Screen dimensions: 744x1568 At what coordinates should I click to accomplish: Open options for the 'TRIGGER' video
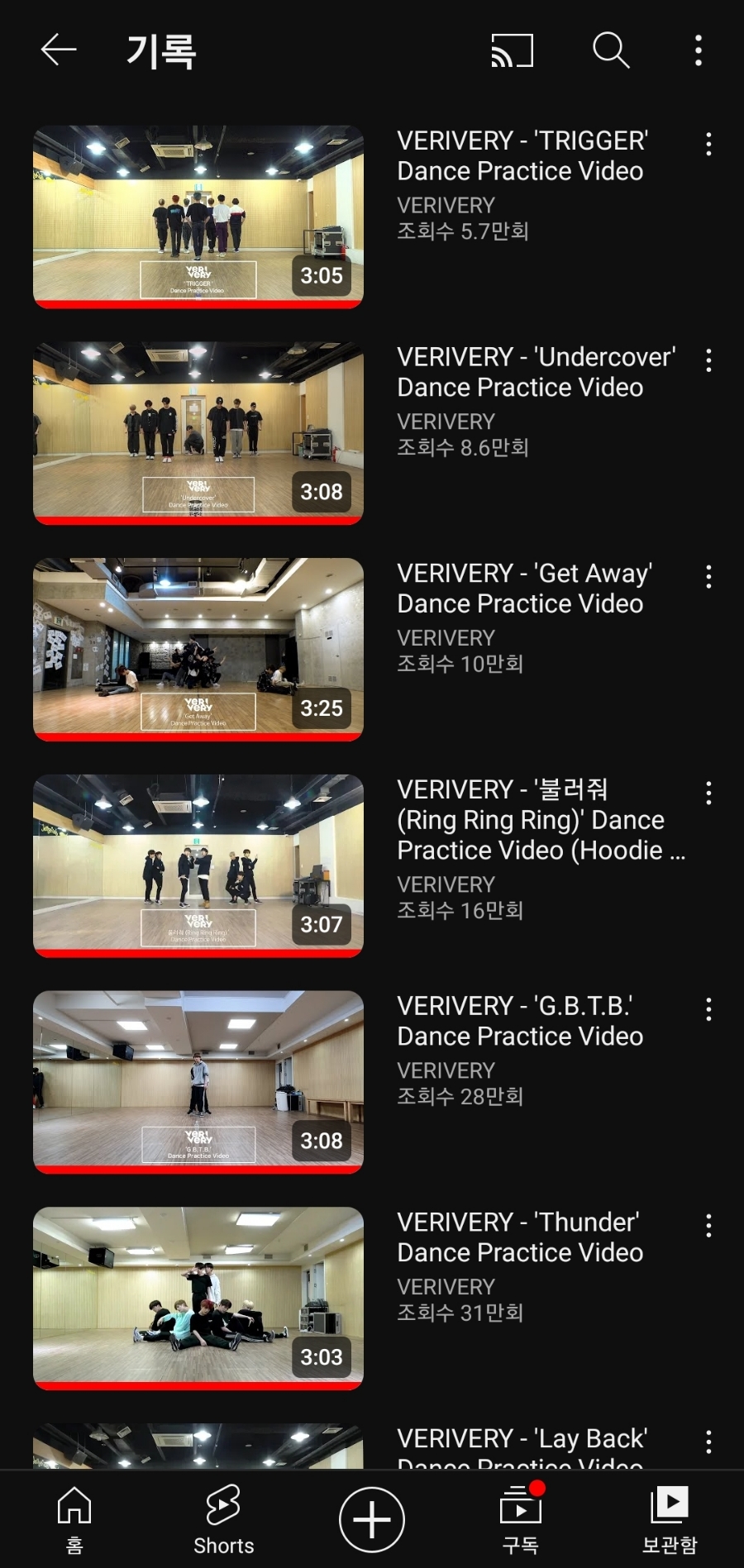(708, 145)
